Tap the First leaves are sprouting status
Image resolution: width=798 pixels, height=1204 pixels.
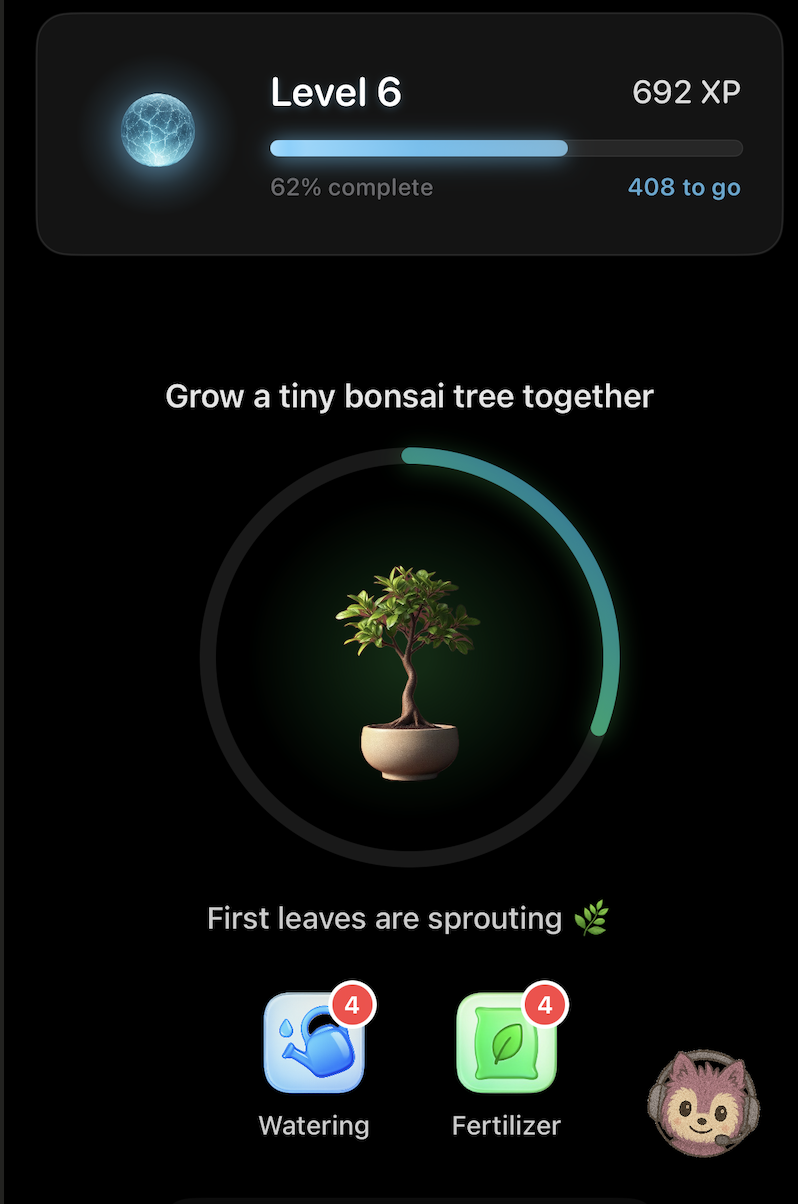(x=383, y=918)
